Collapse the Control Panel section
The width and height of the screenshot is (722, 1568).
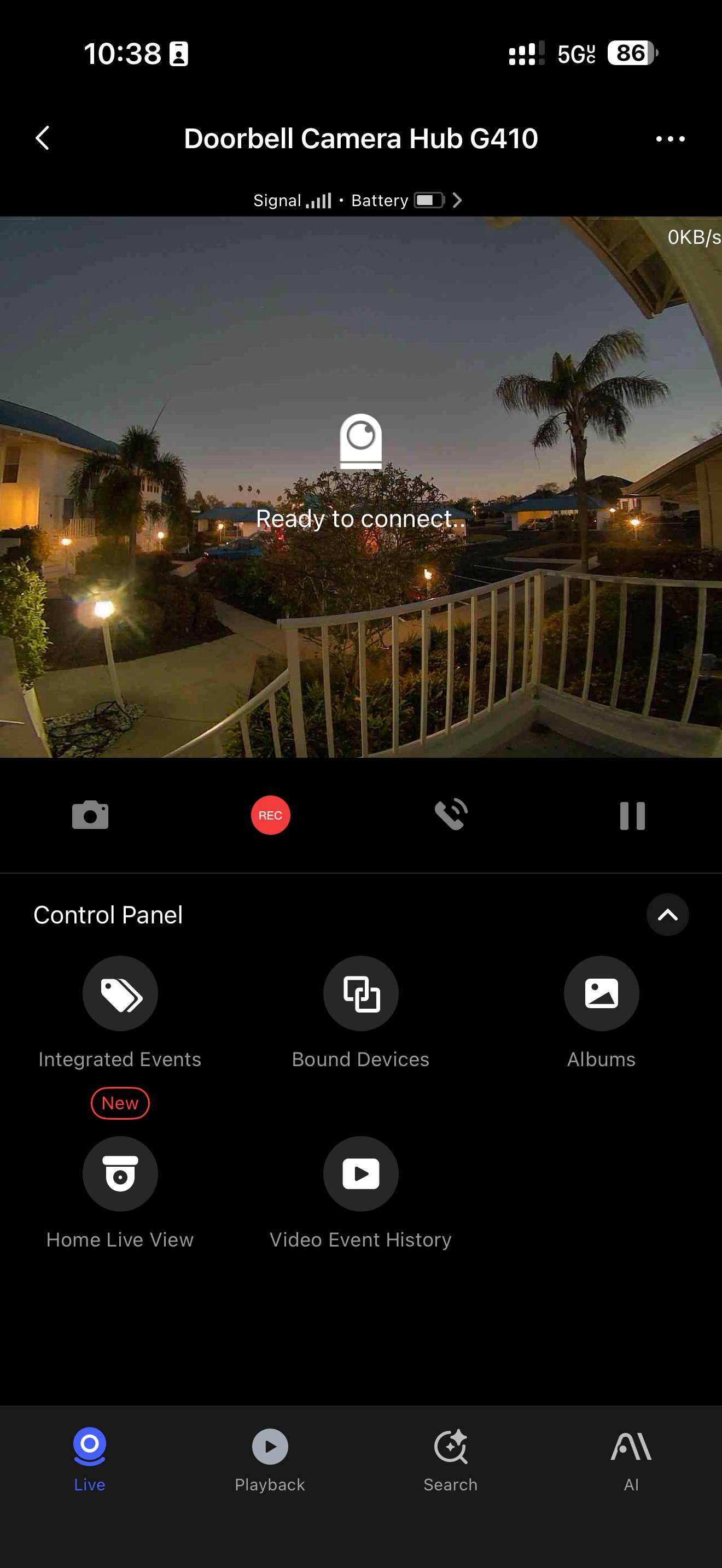pyautogui.click(x=667, y=914)
